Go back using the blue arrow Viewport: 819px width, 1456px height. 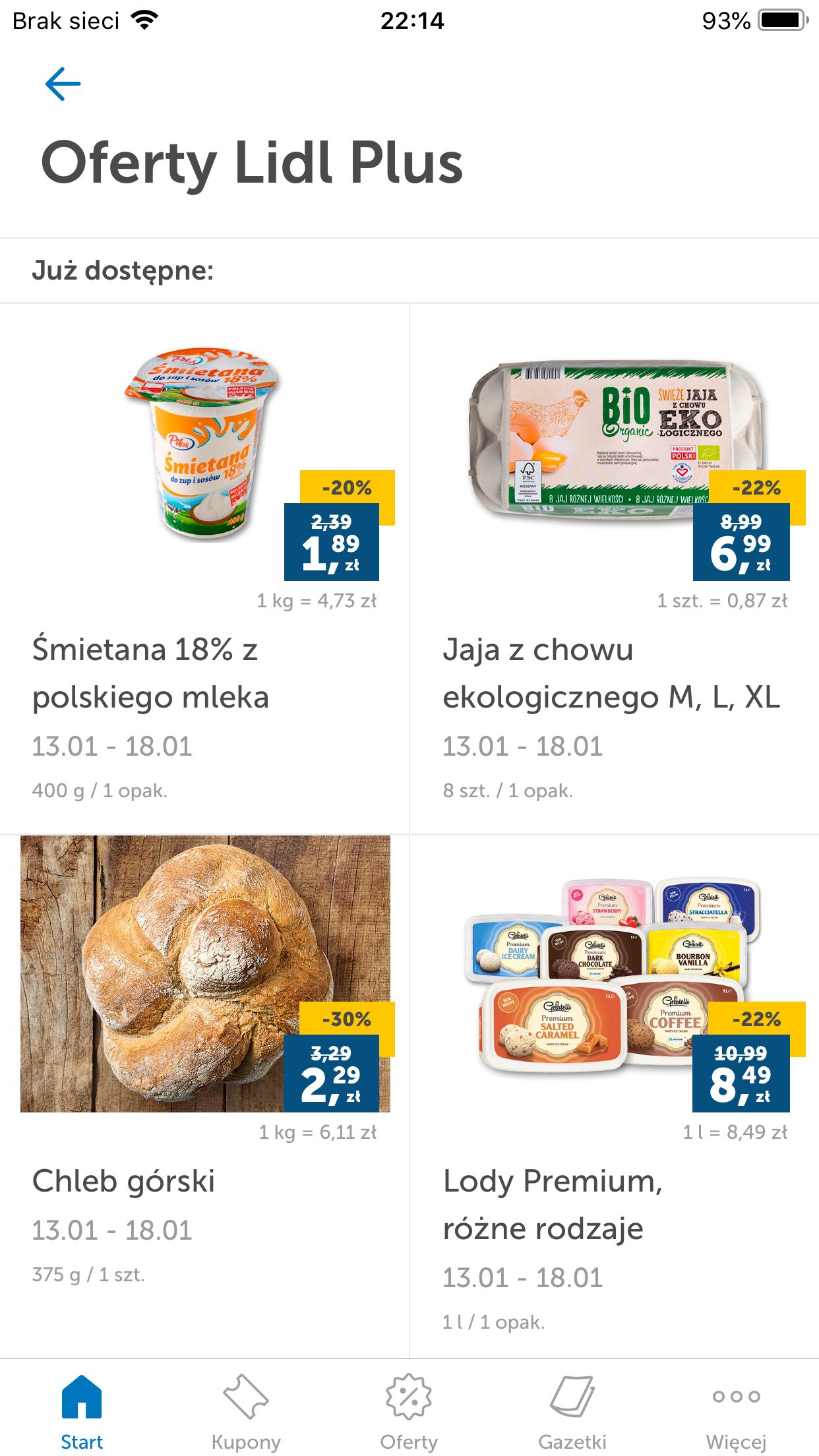tap(63, 84)
